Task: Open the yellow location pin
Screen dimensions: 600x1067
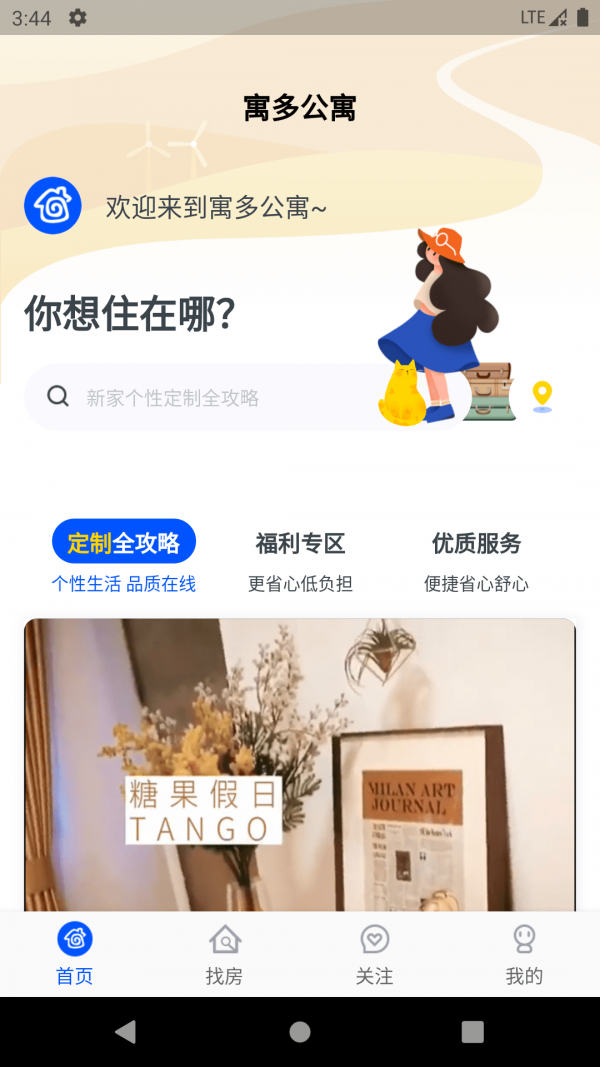Action: [x=542, y=396]
